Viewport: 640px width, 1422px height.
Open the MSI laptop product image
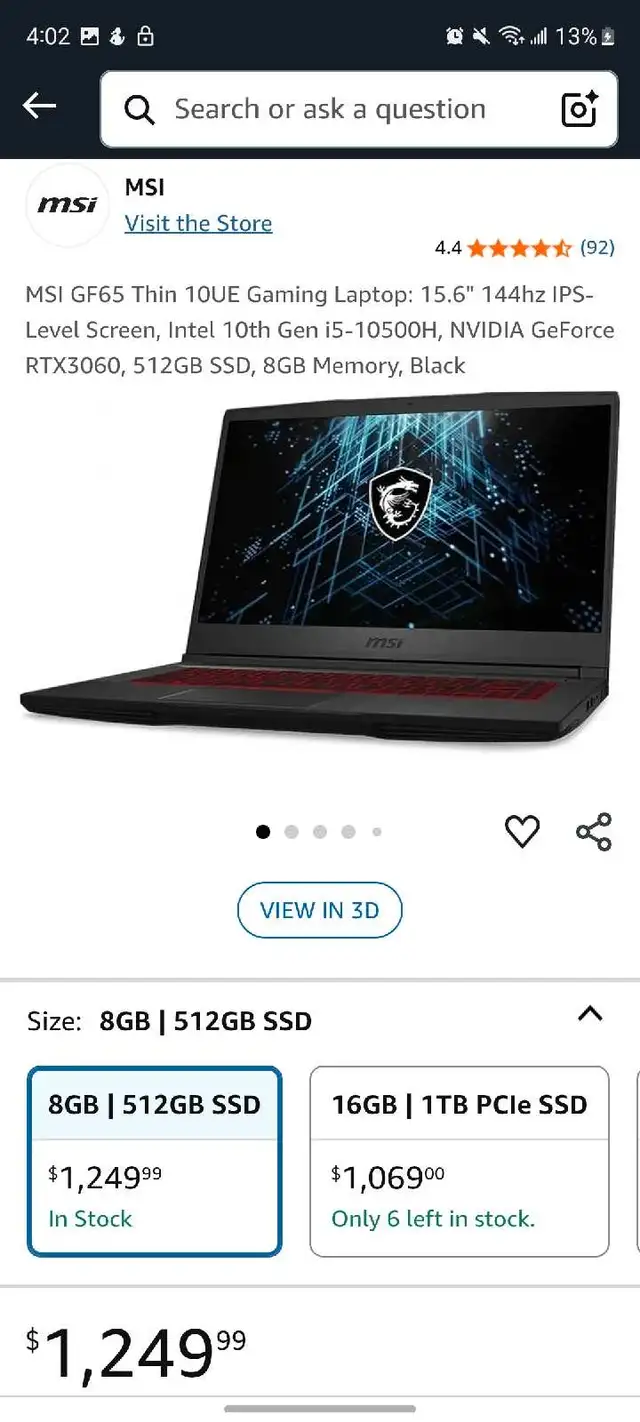coord(320,570)
